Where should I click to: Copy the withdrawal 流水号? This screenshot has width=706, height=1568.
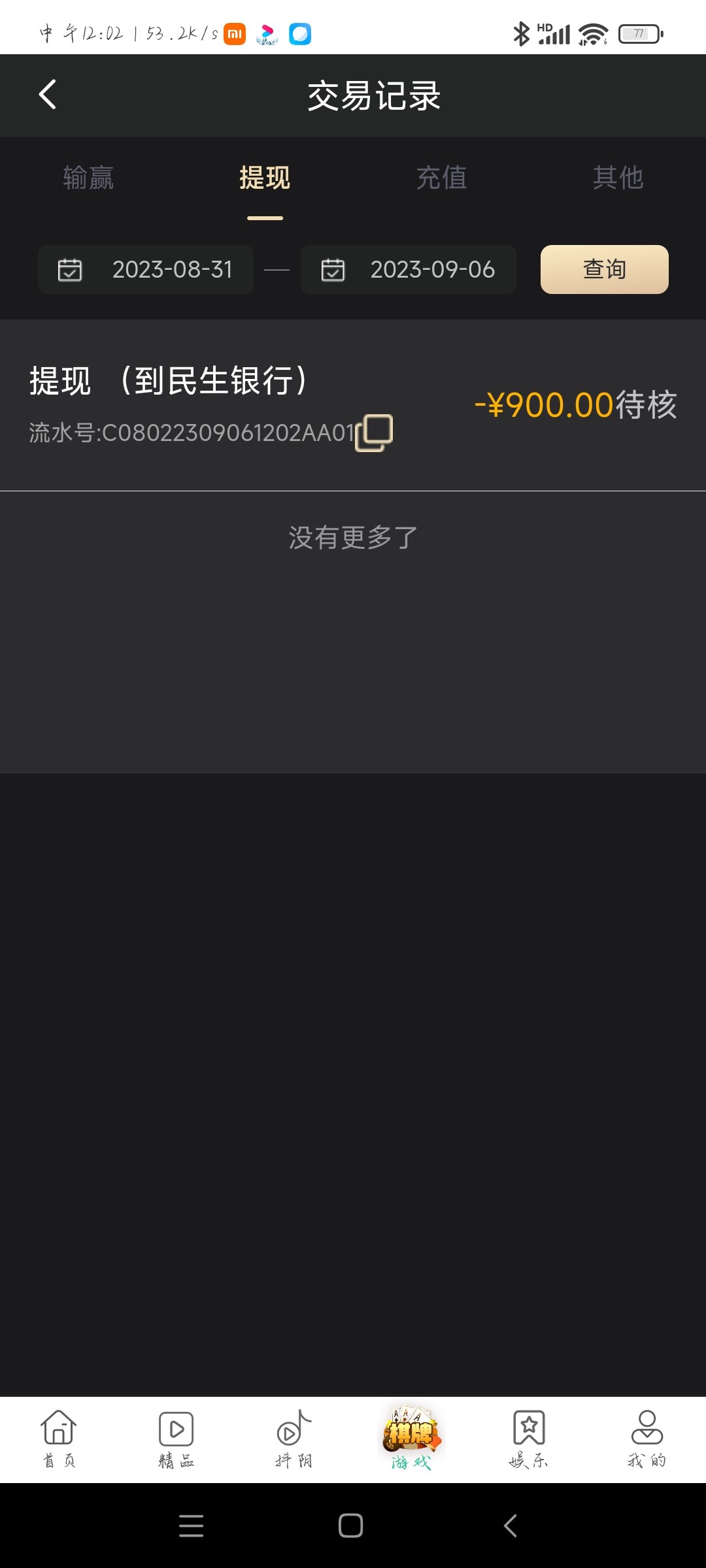point(374,433)
